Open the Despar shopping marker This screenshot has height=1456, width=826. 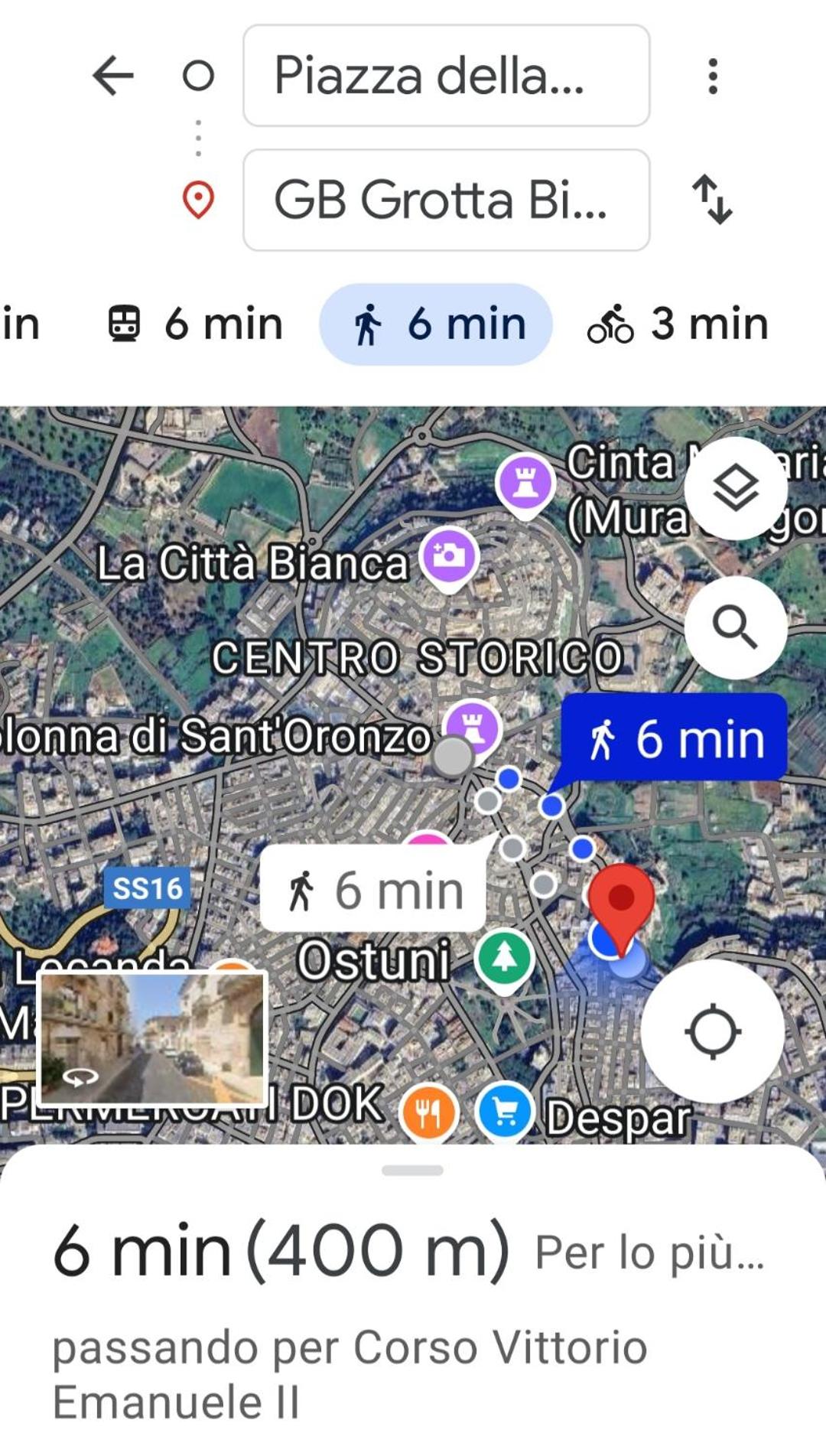coord(504,1111)
